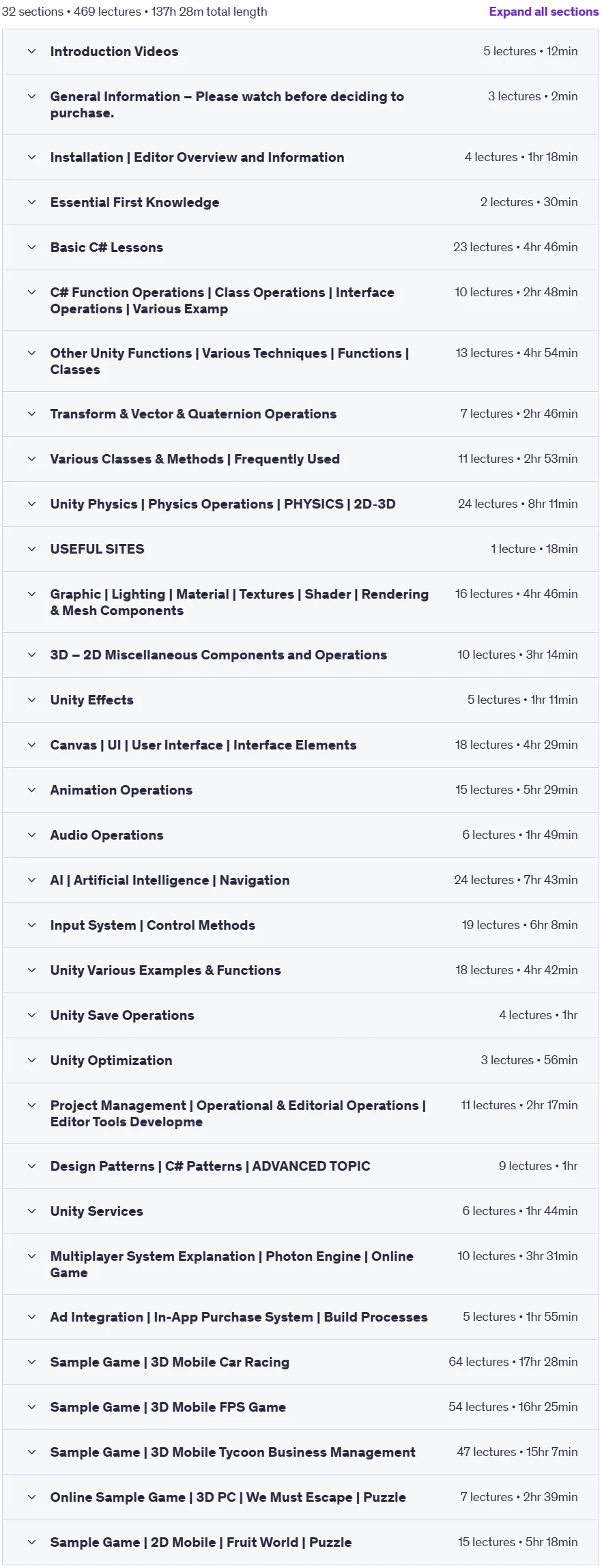The width and height of the screenshot is (602, 1568).
Task: Open the Design Patterns section
Action: coord(300,1166)
